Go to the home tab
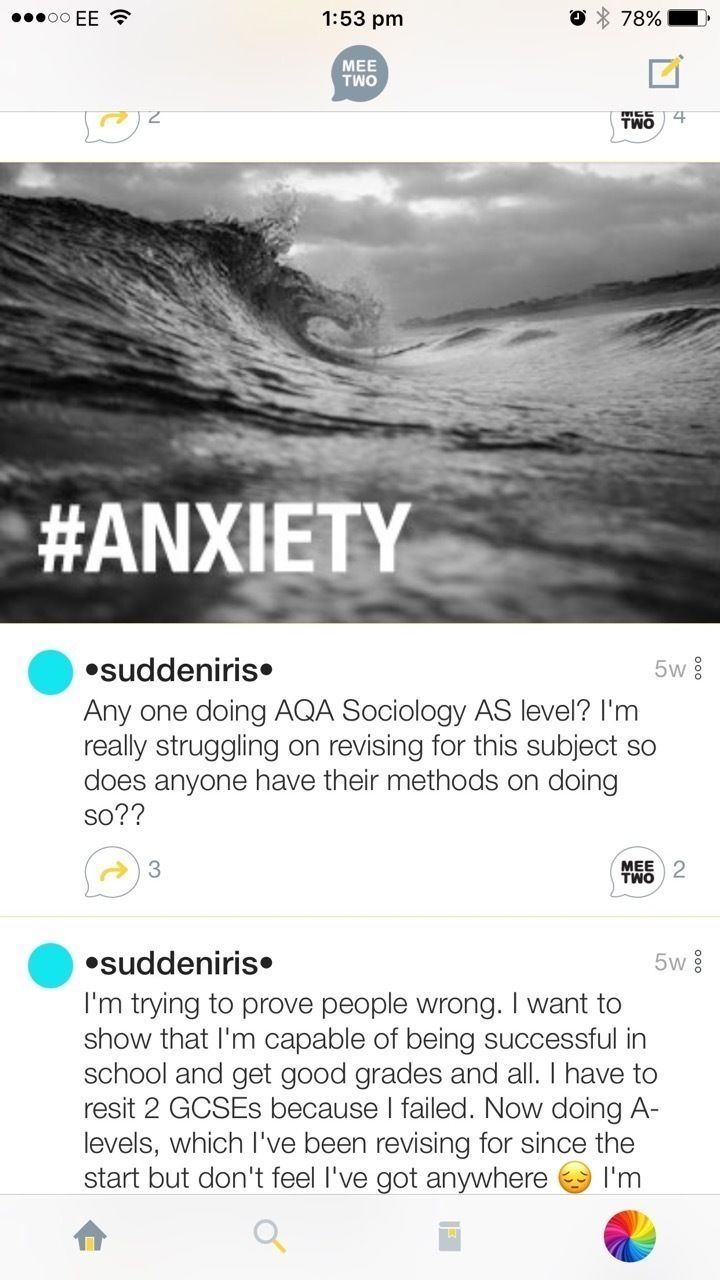Viewport: 720px width, 1280px height. pos(90,1238)
